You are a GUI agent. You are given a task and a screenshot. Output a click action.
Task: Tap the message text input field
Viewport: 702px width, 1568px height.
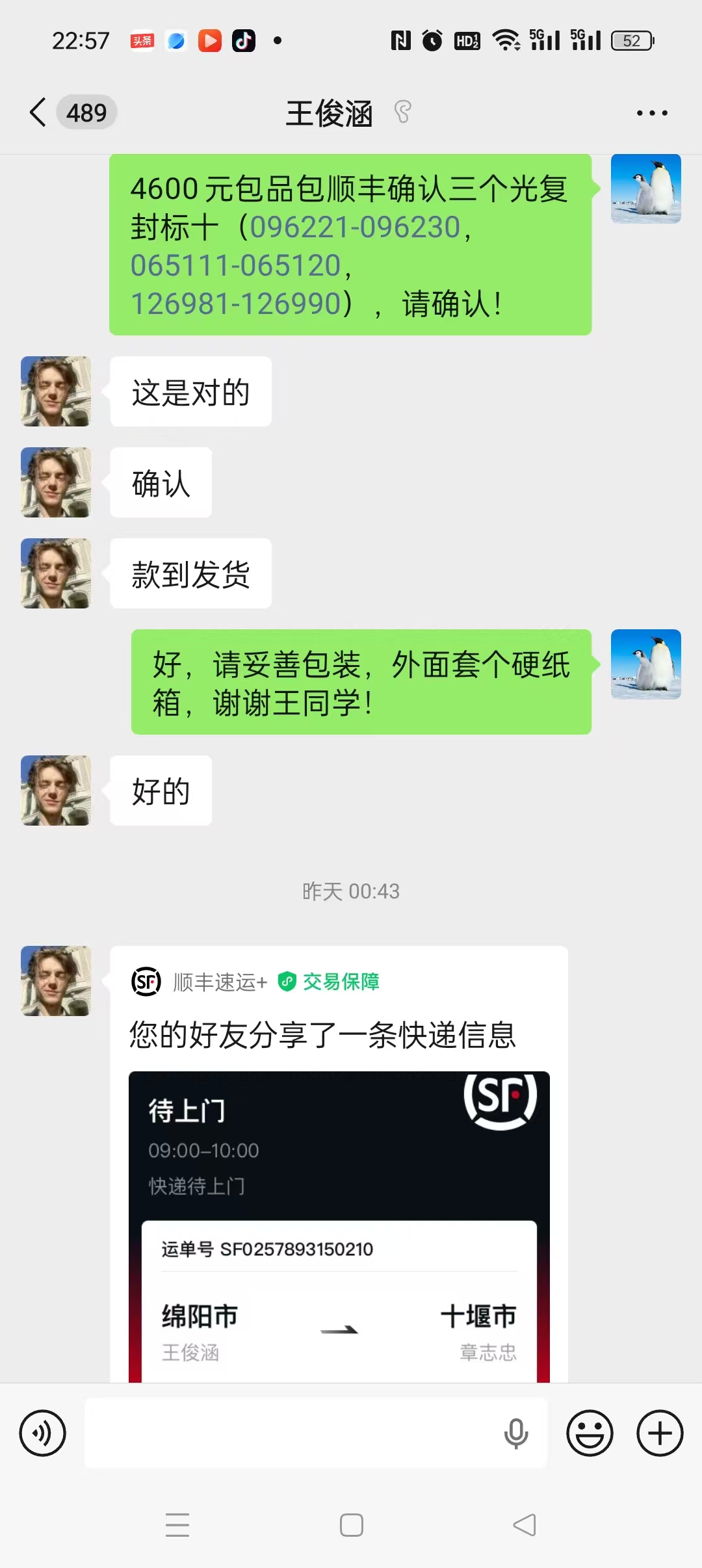click(292, 1433)
